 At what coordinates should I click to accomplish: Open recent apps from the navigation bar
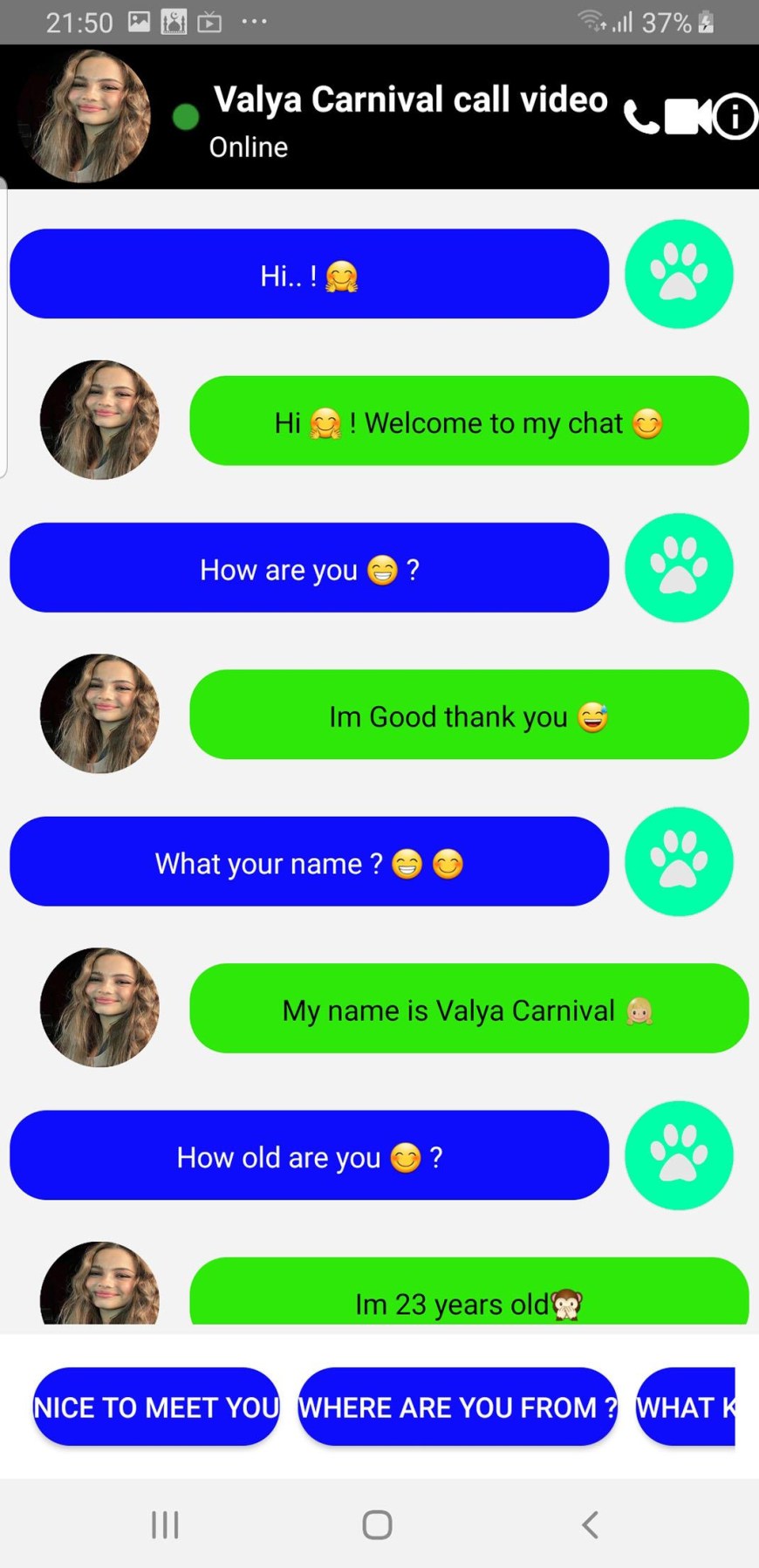[165, 1524]
